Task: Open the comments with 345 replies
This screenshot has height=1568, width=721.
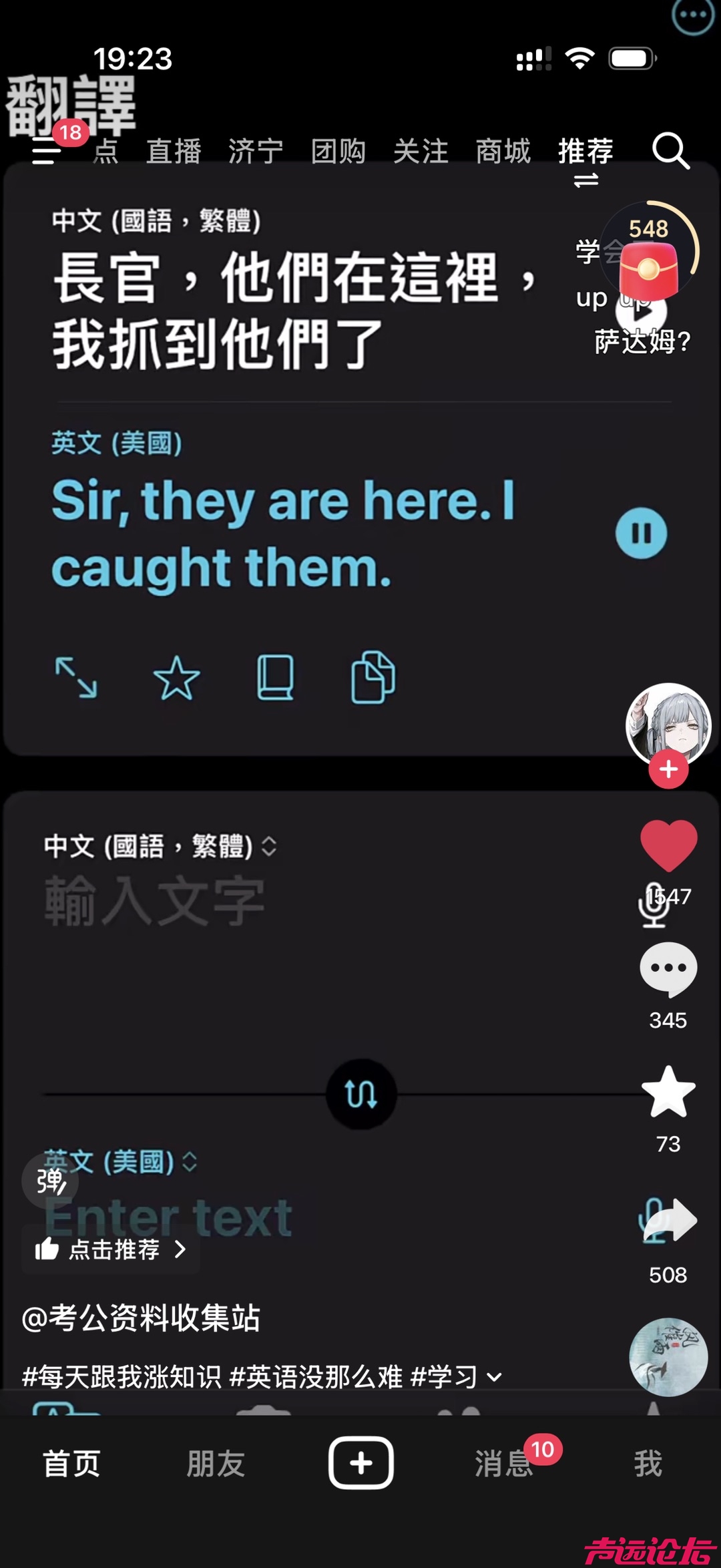Action: [x=668, y=969]
